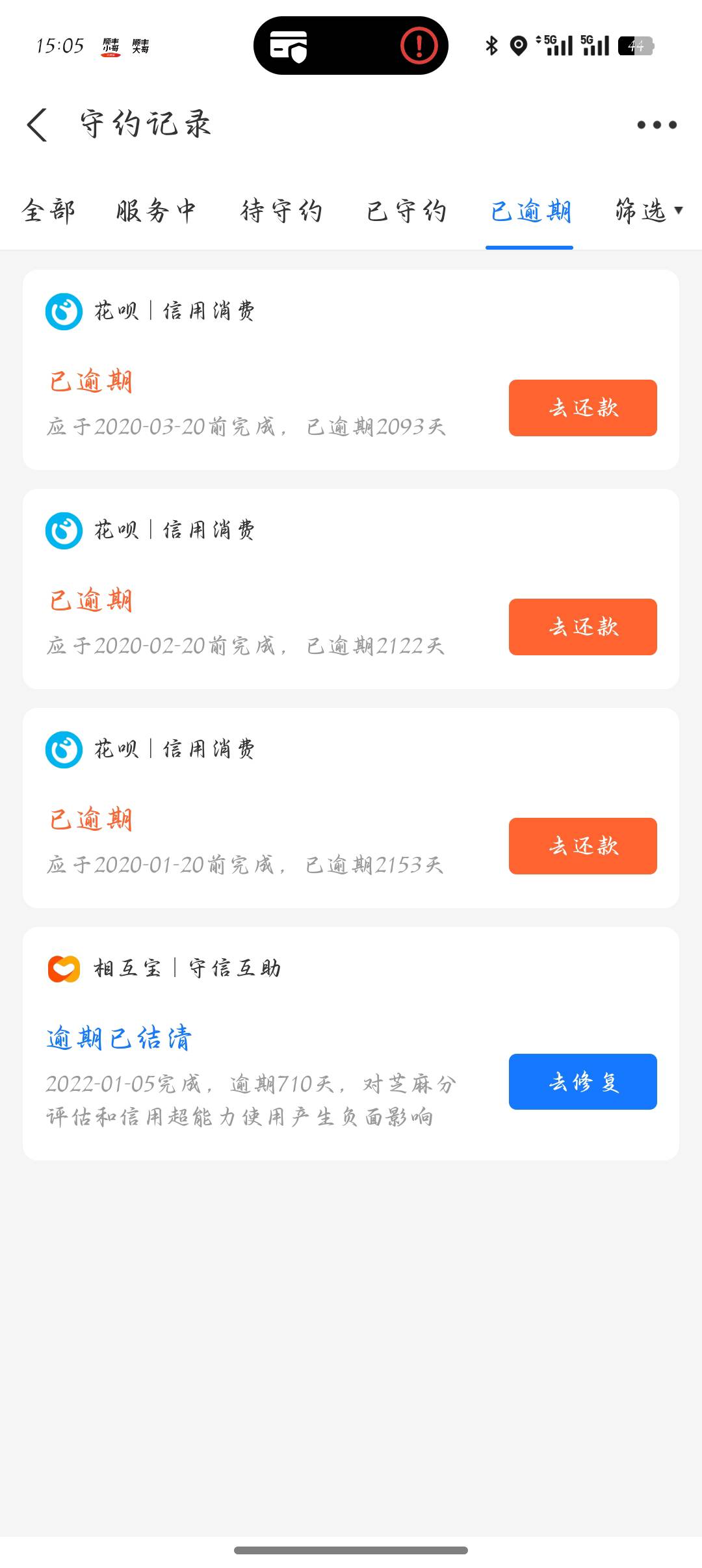Expand the 筛选 filter dropdown
This screenshot has width=702, height=1568.
[x=649, y=211]
